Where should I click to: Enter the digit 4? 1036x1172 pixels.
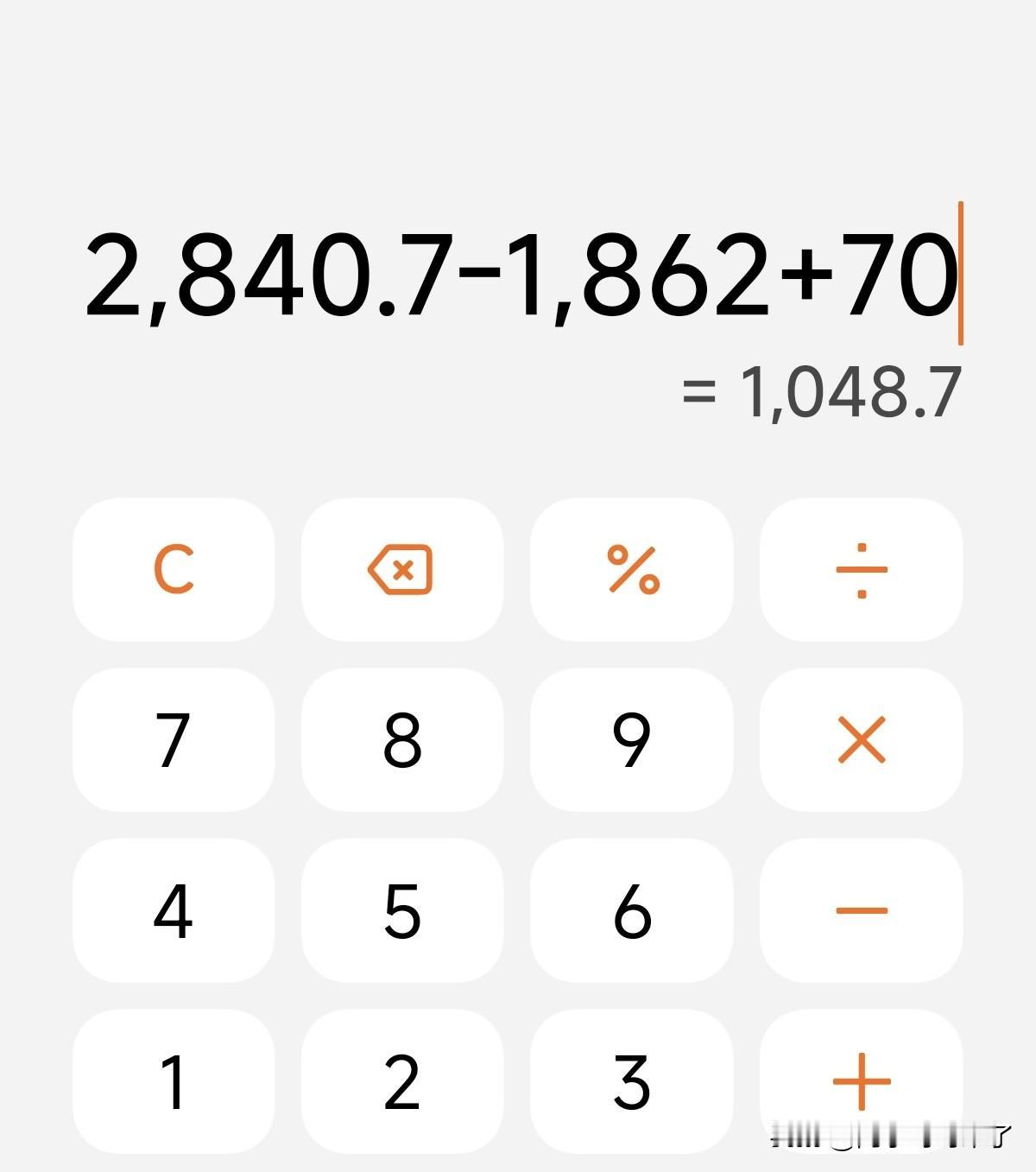[x=174, y=910]
